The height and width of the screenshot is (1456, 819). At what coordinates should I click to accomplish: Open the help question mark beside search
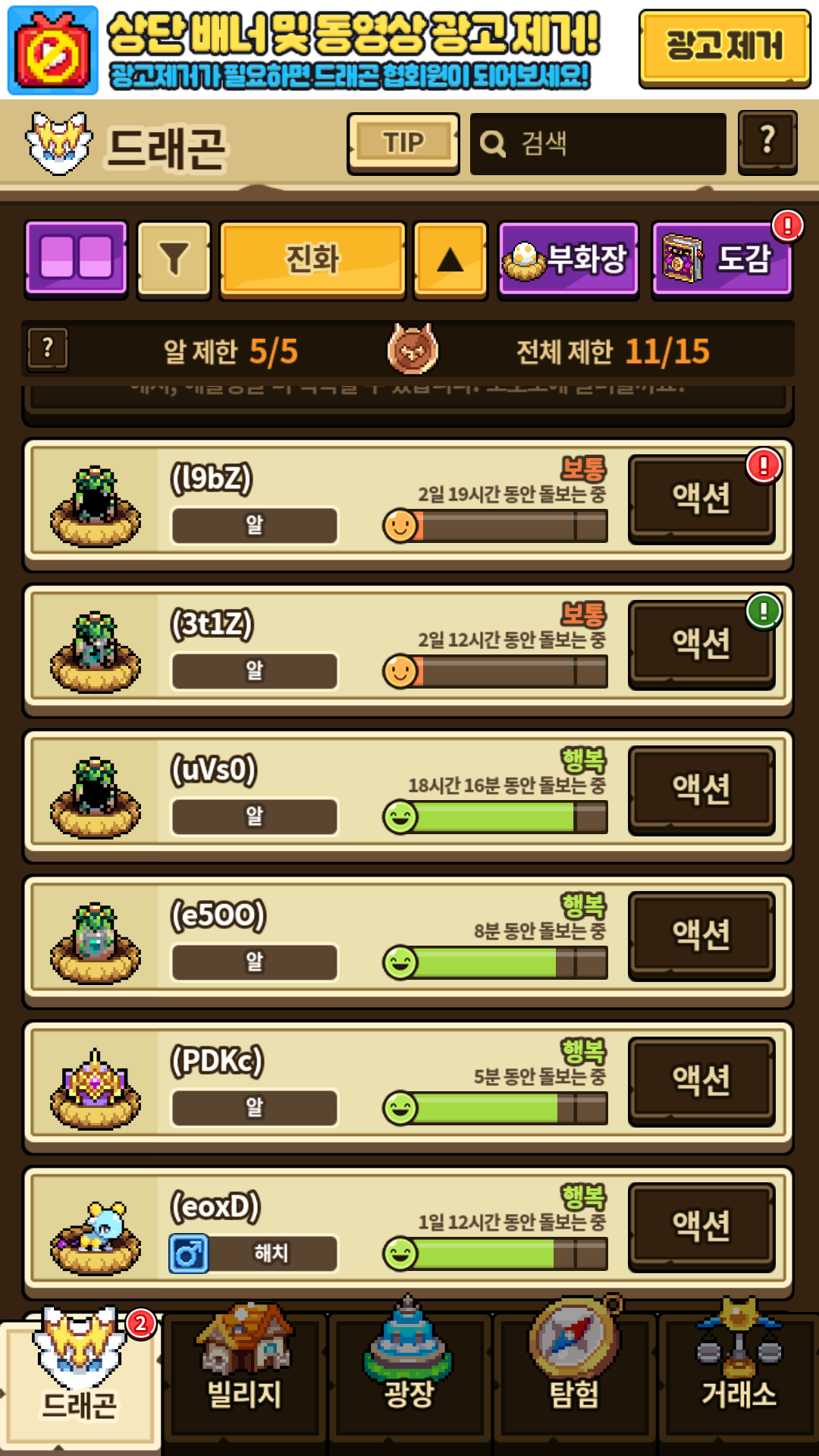(767, 142)
